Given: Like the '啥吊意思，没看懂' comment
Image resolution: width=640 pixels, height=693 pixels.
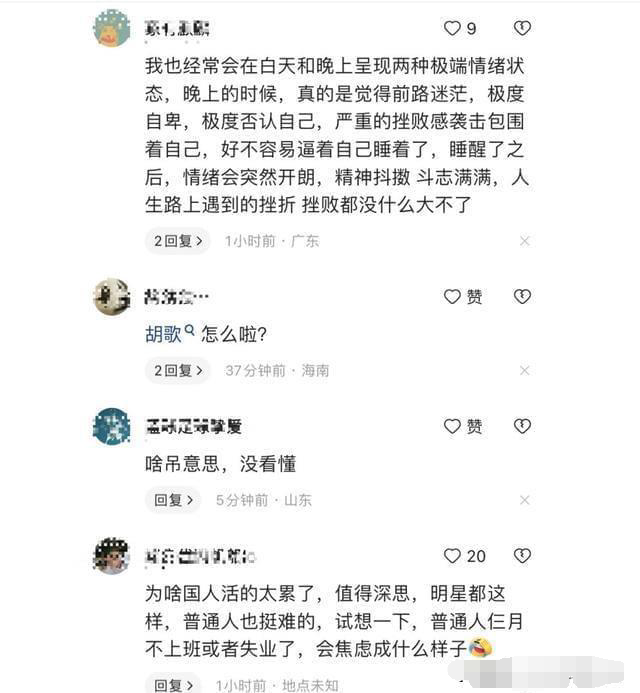Looking at the screenshot, I should click(x=453, y=426).
